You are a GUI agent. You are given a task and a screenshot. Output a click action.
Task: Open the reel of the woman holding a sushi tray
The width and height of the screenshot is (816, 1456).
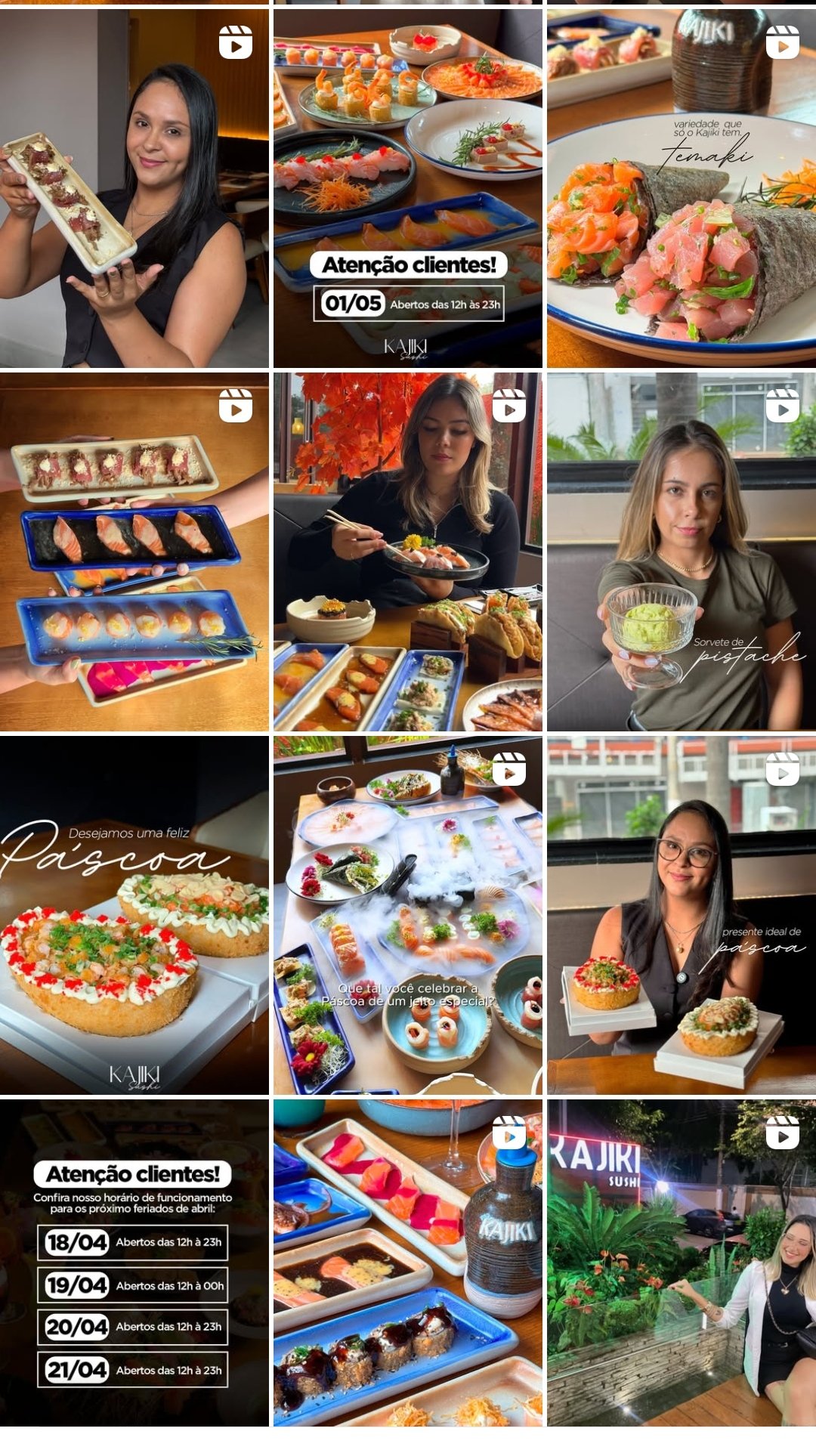tap(134, 189)
